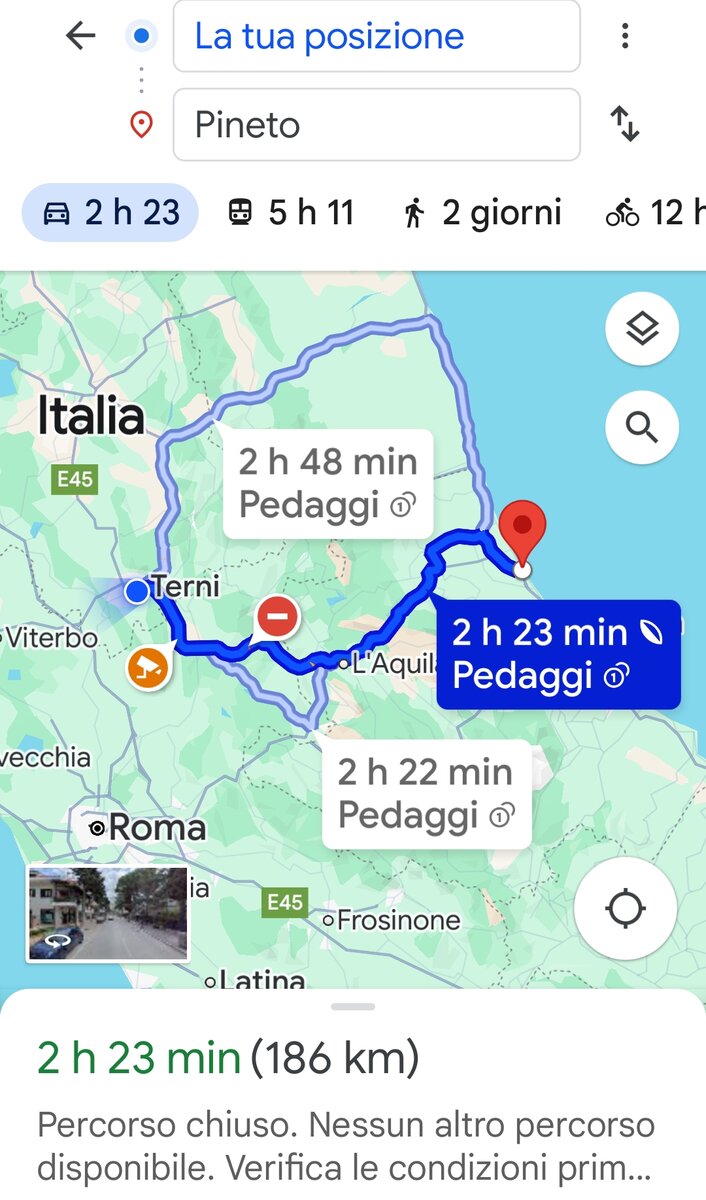Open the three-dot overflow menu

tap(625, 36)
